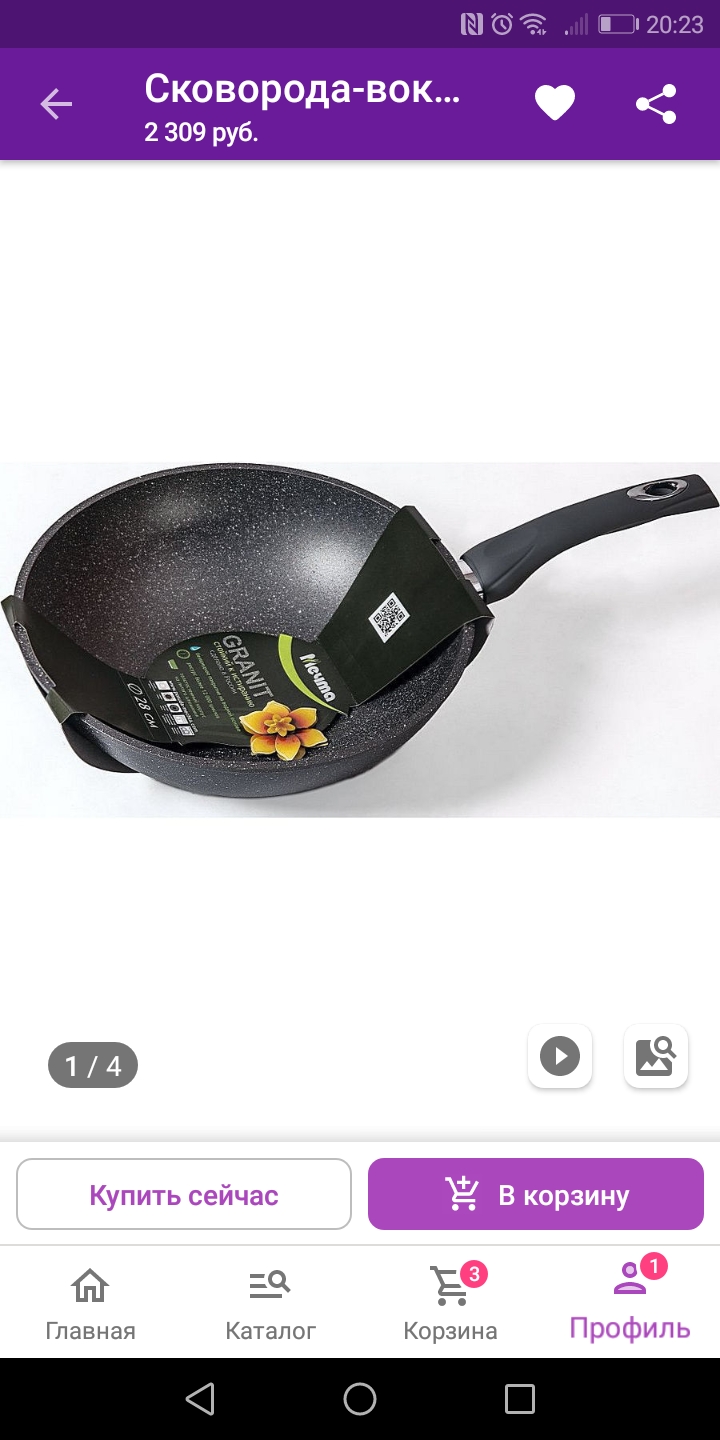
Task: Share this product
Action: tap(656, 104)
